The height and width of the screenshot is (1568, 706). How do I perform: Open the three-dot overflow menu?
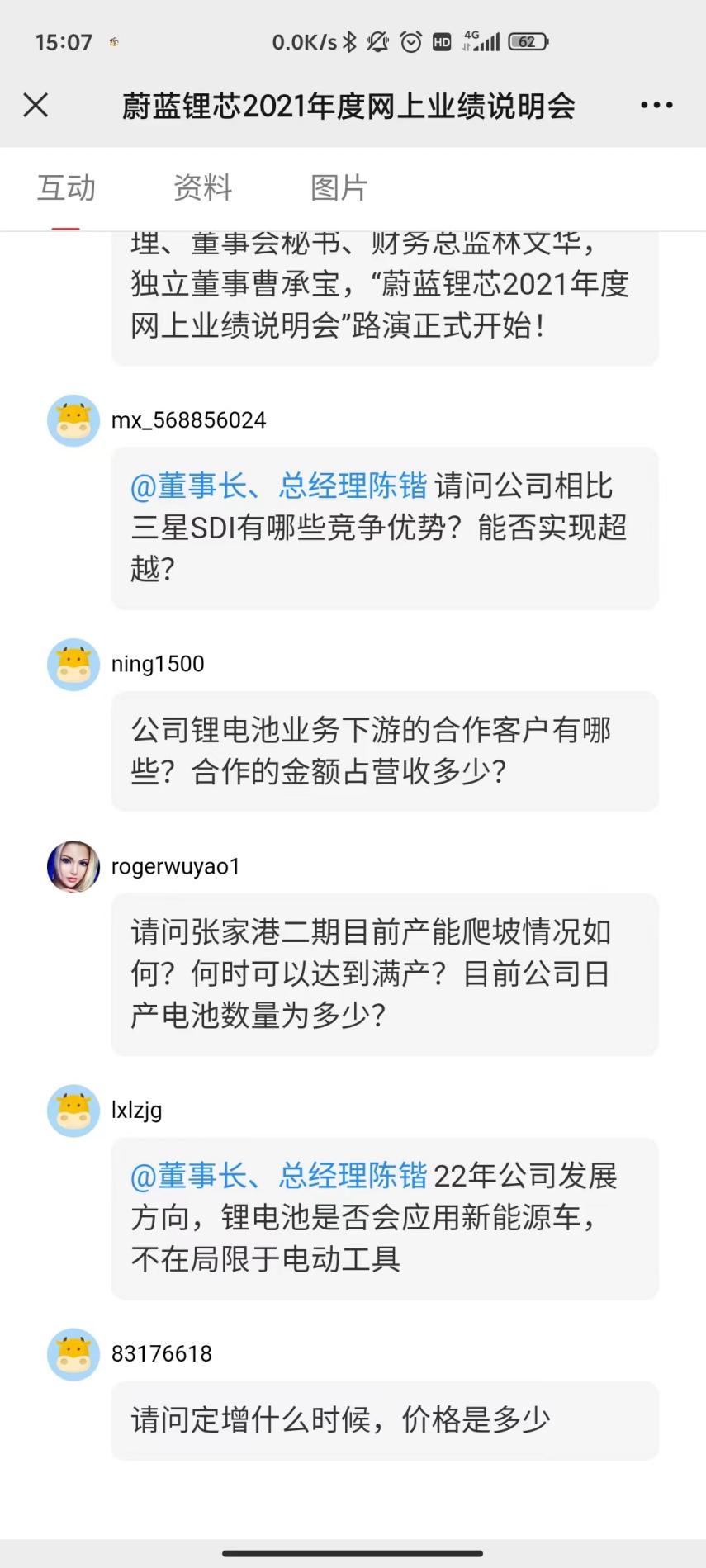[656, 105]
